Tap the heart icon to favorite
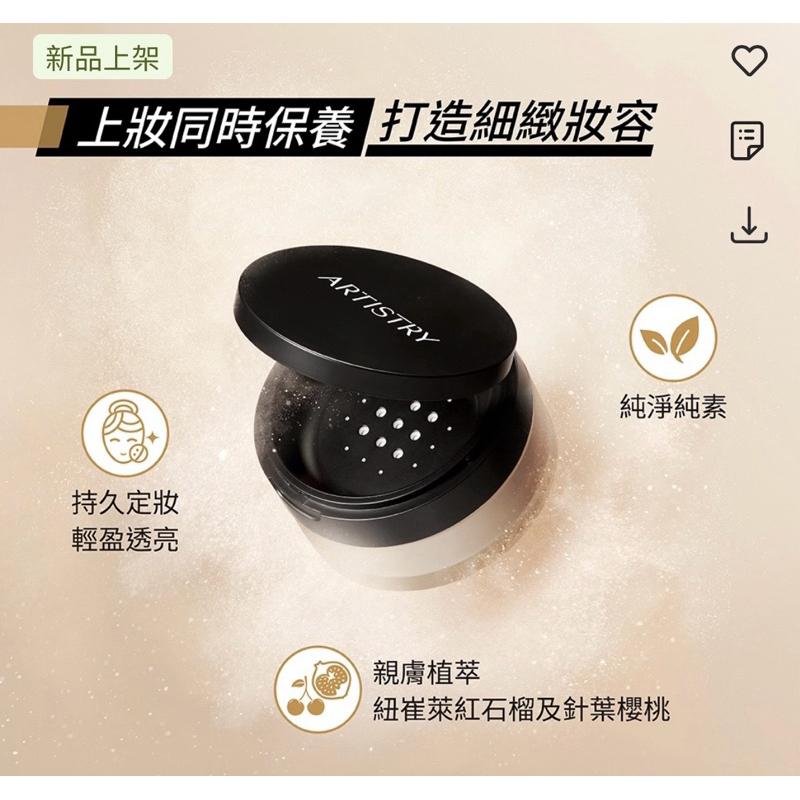This screenshot has height=800, width=800. click(x=749, y=61)
